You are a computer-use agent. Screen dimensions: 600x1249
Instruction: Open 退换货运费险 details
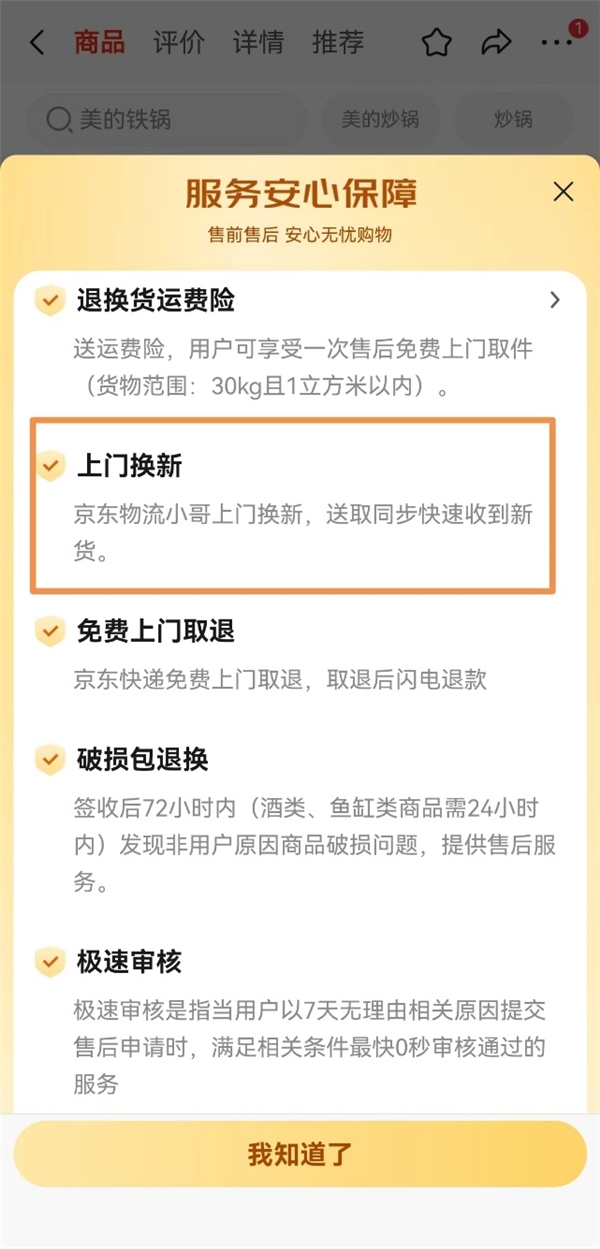555,299
